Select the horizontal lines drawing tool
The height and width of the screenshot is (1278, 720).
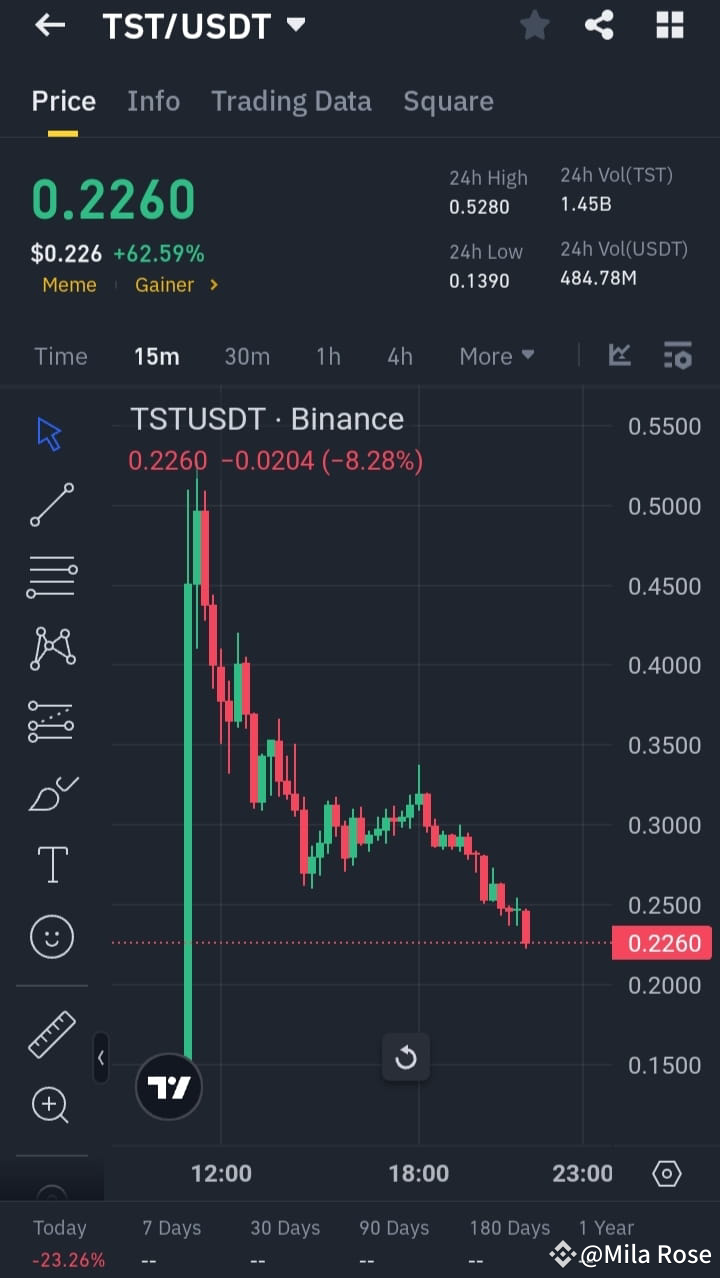tap(51, 576)
